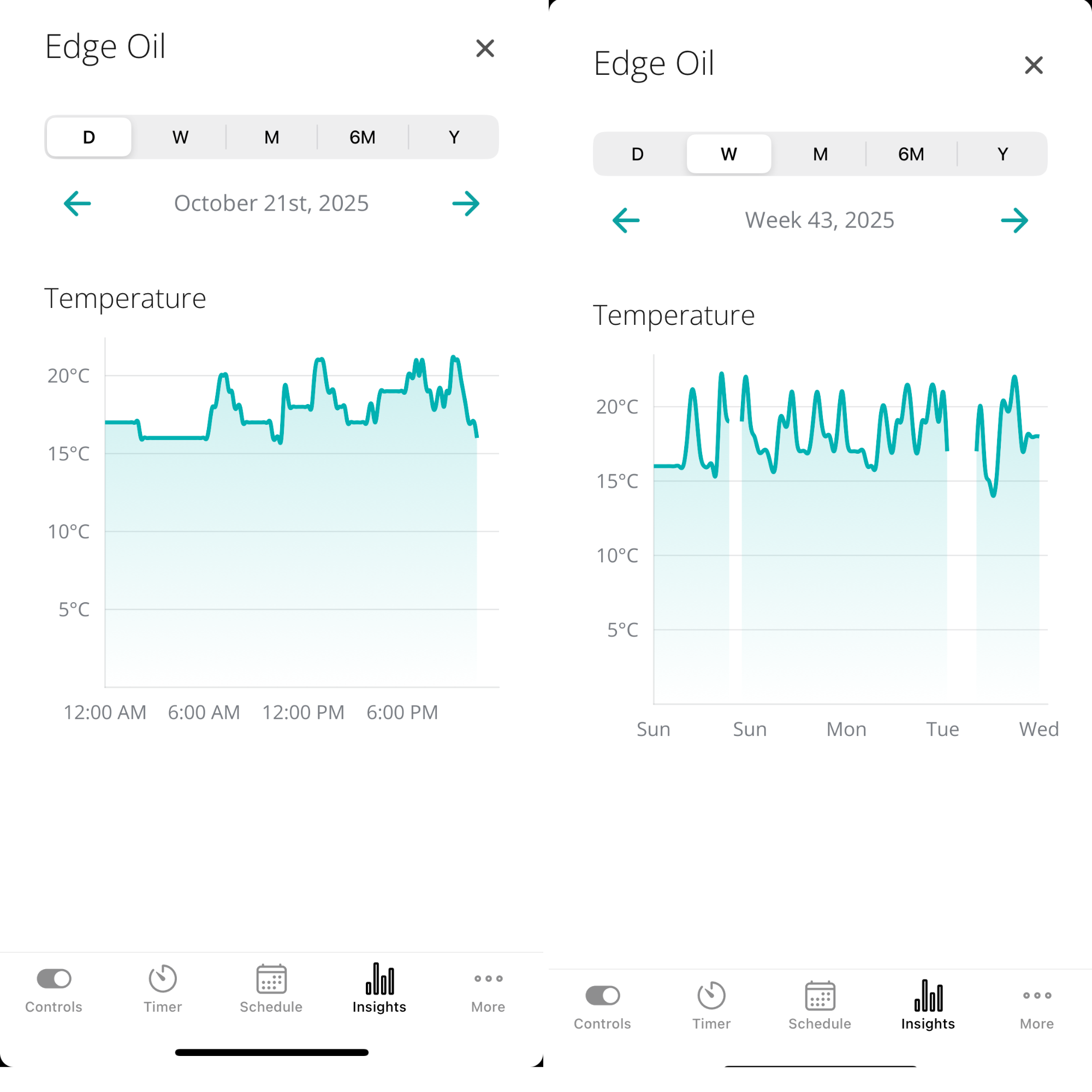Go to the week after Week 43, 2025
Viewport: 1092px width, 1092px height.
coord(1014,221)
